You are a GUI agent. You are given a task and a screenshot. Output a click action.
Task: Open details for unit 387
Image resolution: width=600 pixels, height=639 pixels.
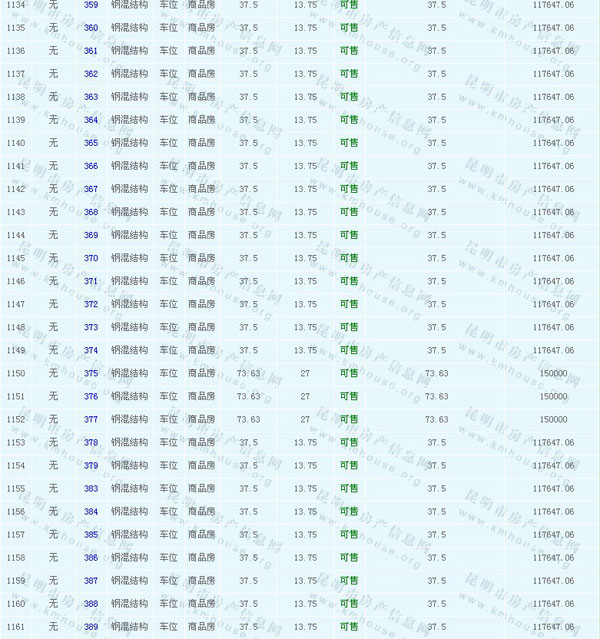coord(91,580)
